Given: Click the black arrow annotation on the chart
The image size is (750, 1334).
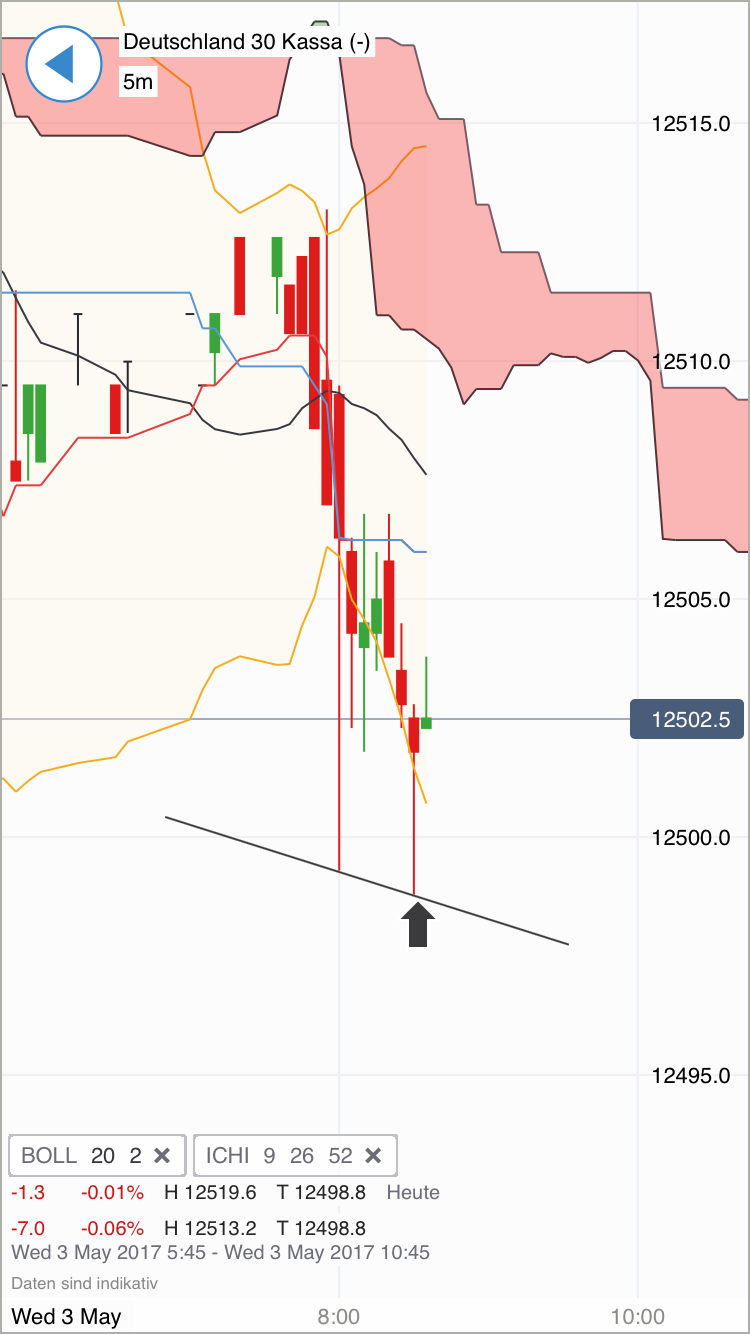Looking at the screenshot, I should (419, 924).
